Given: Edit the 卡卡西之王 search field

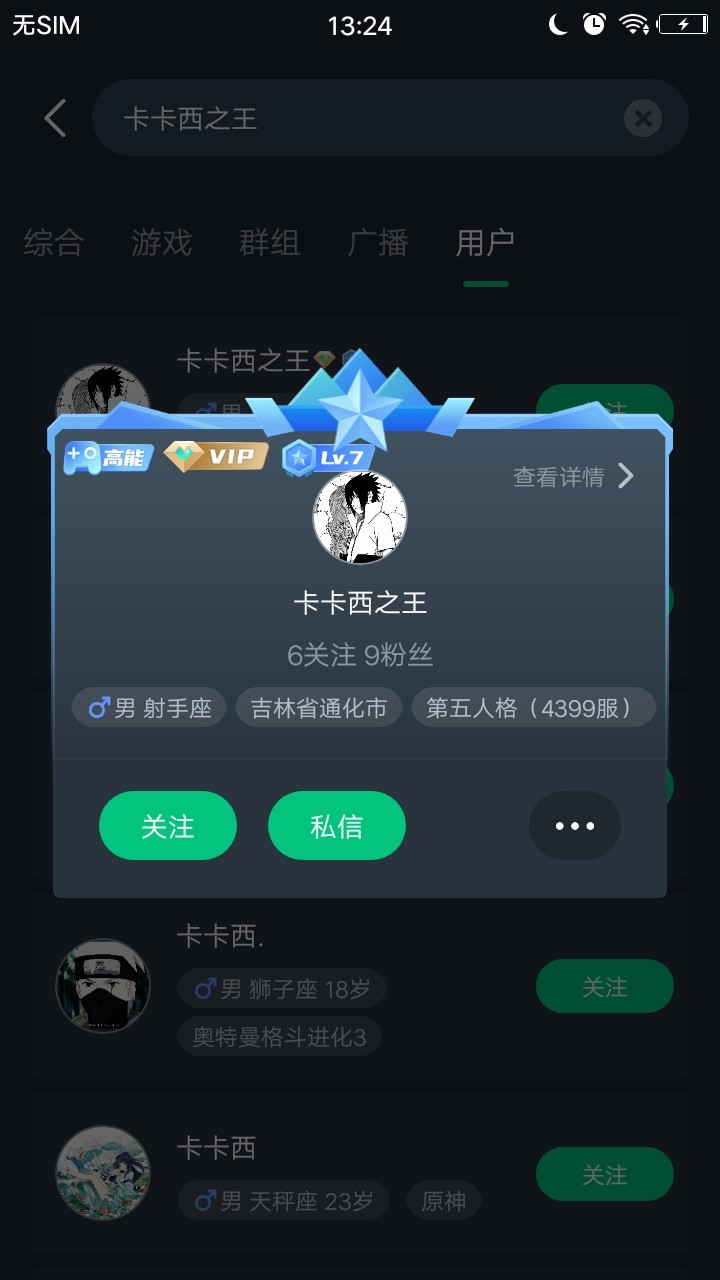Looking at the screenshot, I should (x=360, y=119).
